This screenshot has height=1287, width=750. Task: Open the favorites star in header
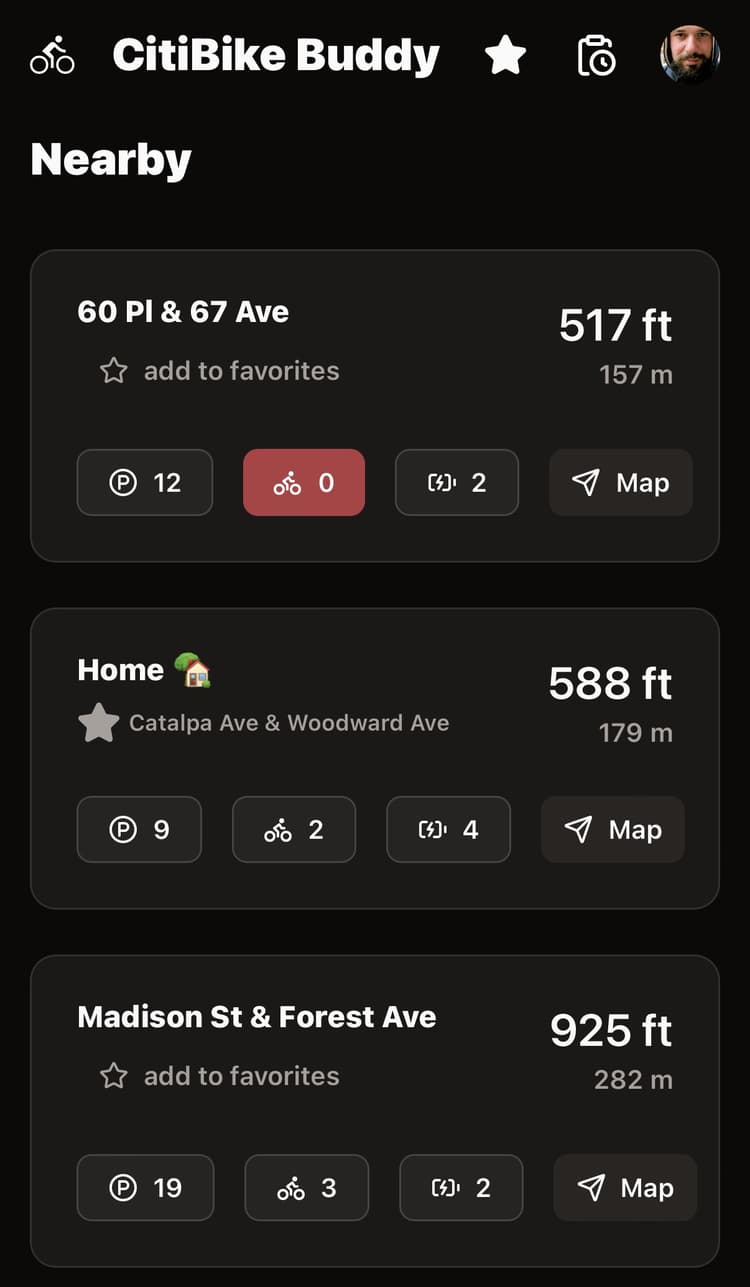505,56
